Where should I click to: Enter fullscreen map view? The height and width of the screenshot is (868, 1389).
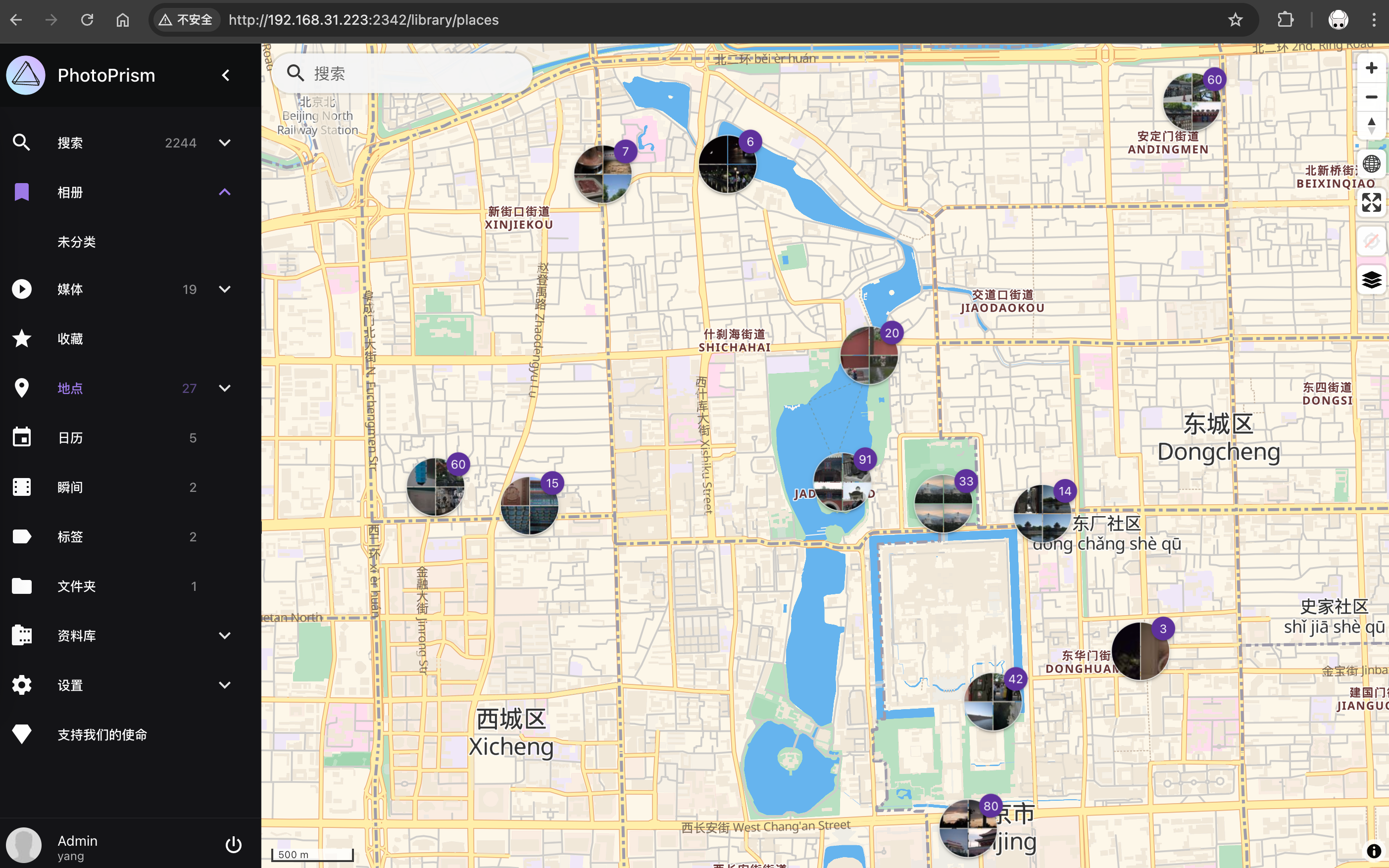tap(1371, 202)
